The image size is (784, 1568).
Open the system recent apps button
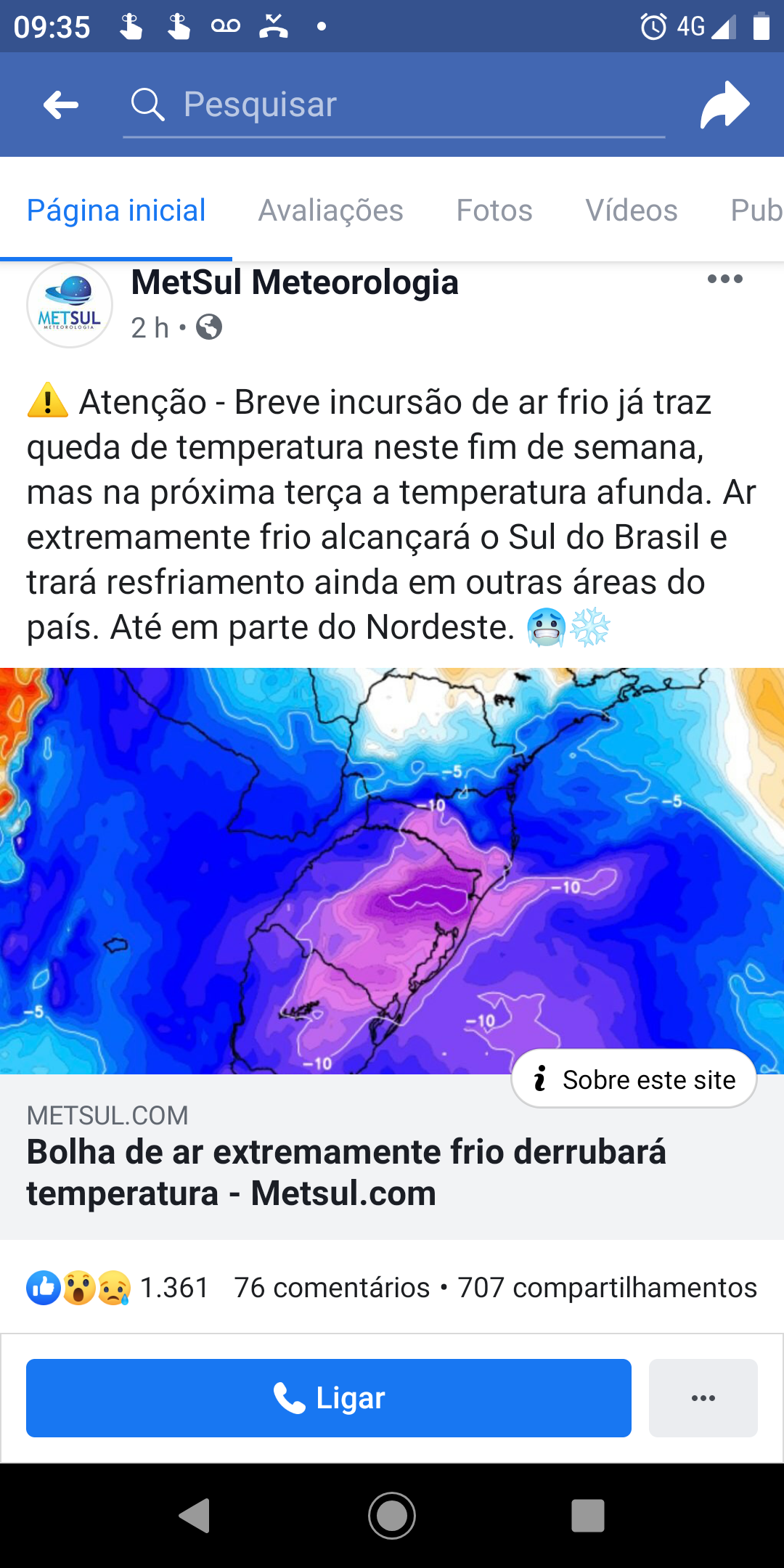coord(588,1516)
